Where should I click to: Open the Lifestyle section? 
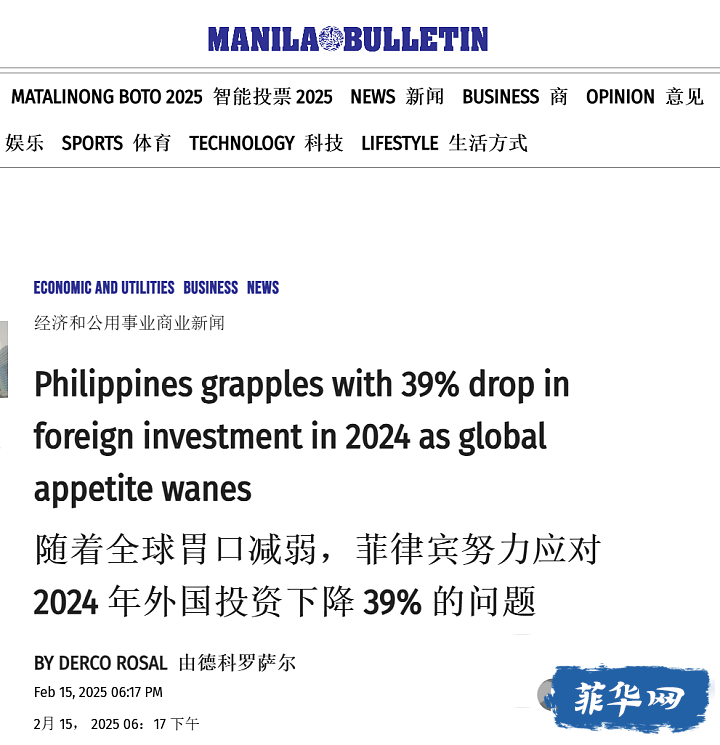(x=400, y=143)
